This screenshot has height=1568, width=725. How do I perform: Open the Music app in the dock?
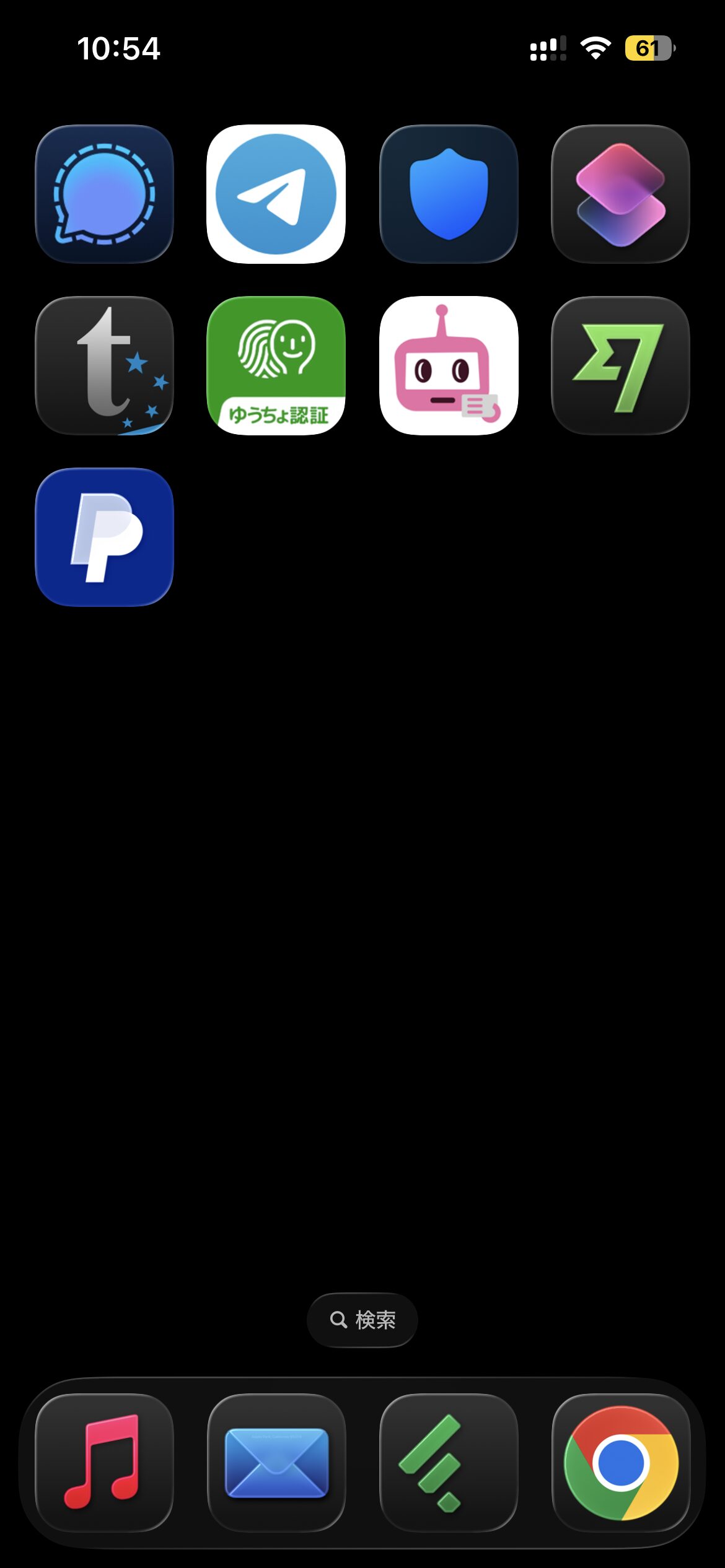click(x=104, y=1463)
